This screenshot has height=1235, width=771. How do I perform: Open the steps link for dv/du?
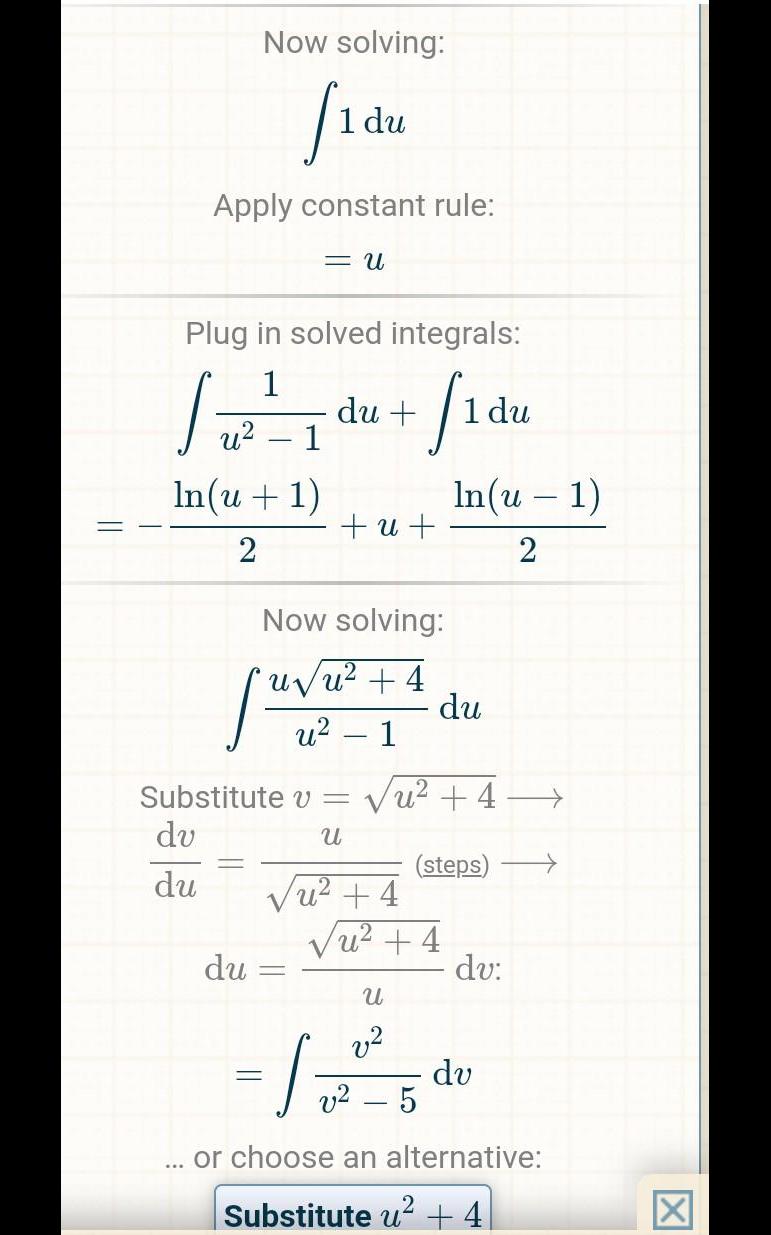point(452,865)
